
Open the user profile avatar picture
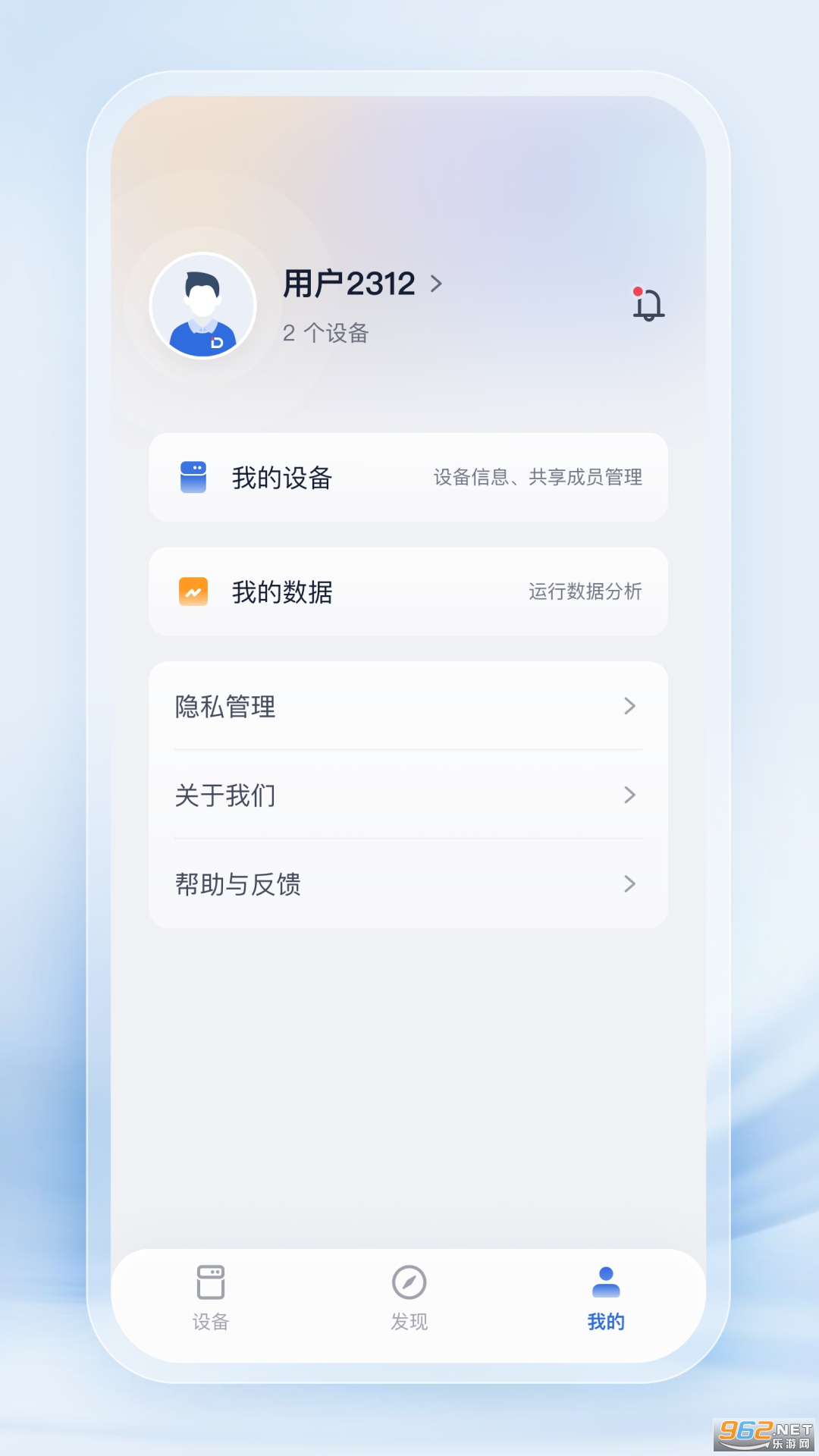(202, 304)
